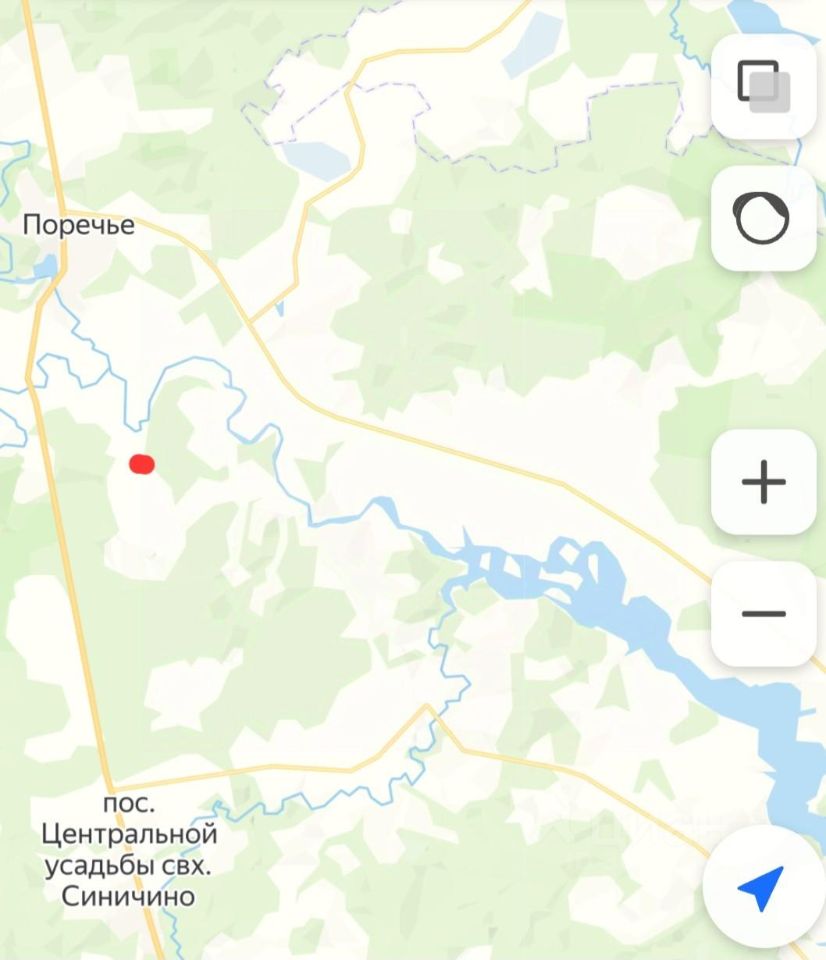Zoom in on the map
The width and height of the screenshot is (826, 960).
pos(764,482)
